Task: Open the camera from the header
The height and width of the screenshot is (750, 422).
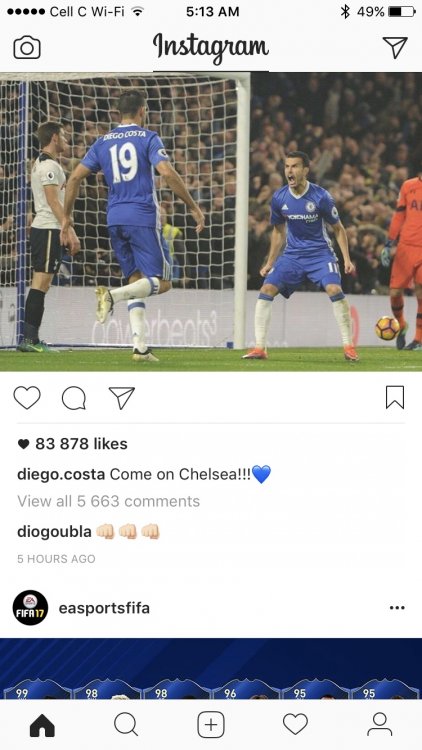Action: pyautogui.click(x=27, y=47)
